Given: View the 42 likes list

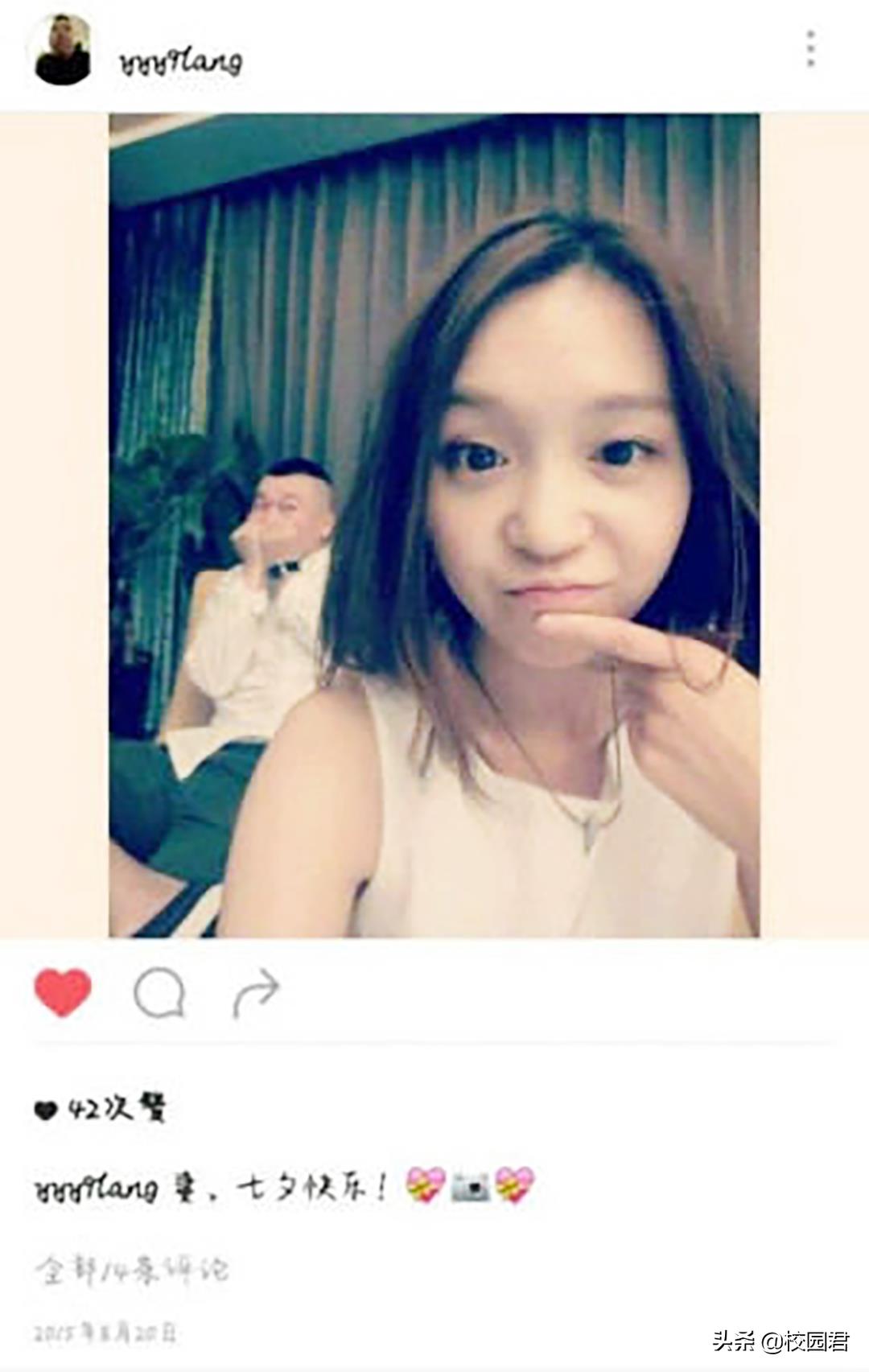Looking at the screenshot, I should click(x=101, y=1109).
